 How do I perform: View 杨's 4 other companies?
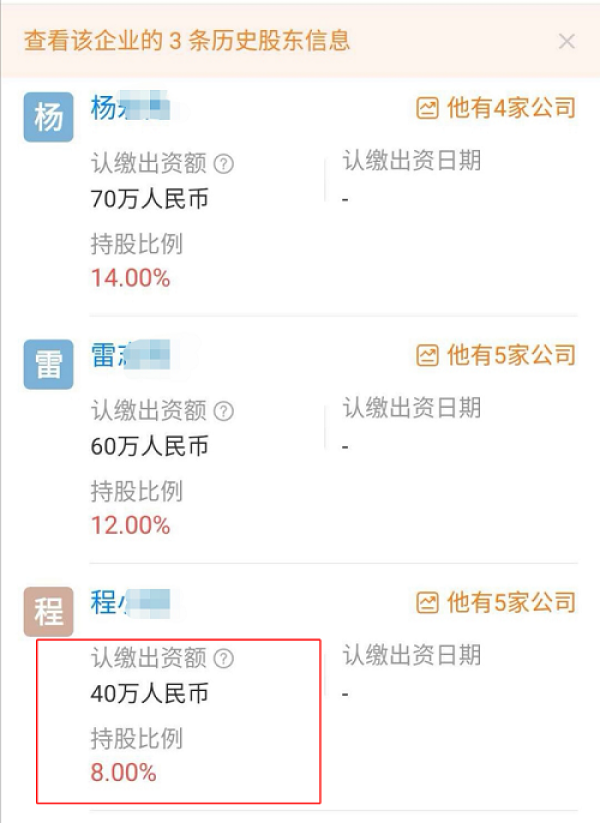click(497, 108)
